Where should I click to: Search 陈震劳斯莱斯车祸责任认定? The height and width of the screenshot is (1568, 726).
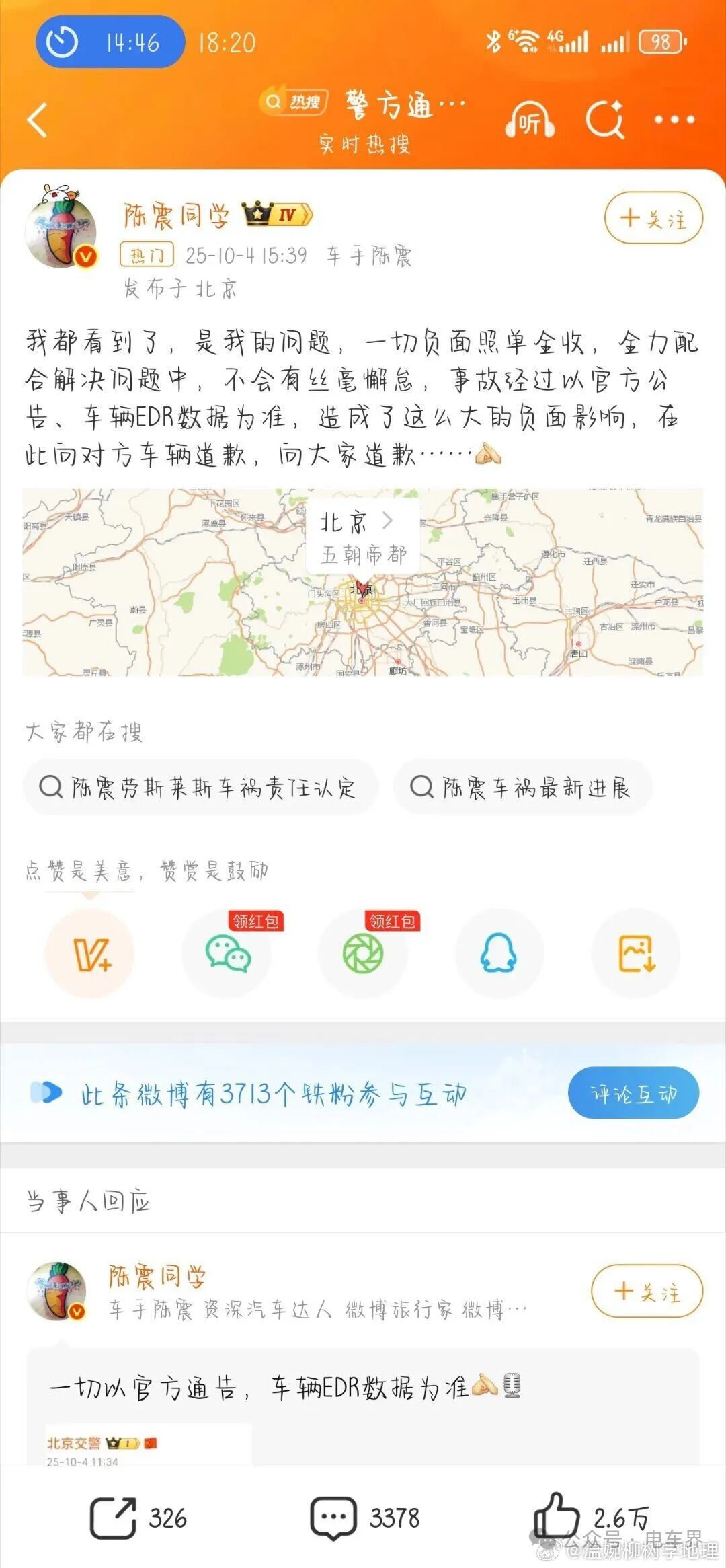coord(200,787)
